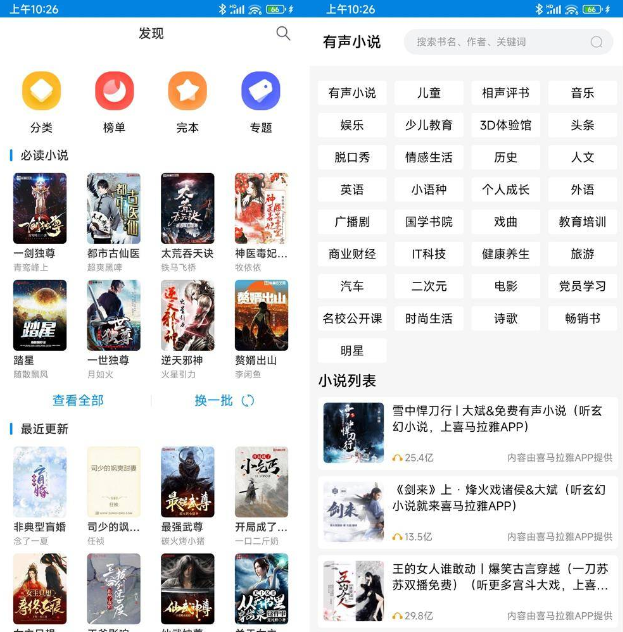This screenshot has height=632, width=623.
Task: Pick the 畅销书 category
Action: point(582,318)
